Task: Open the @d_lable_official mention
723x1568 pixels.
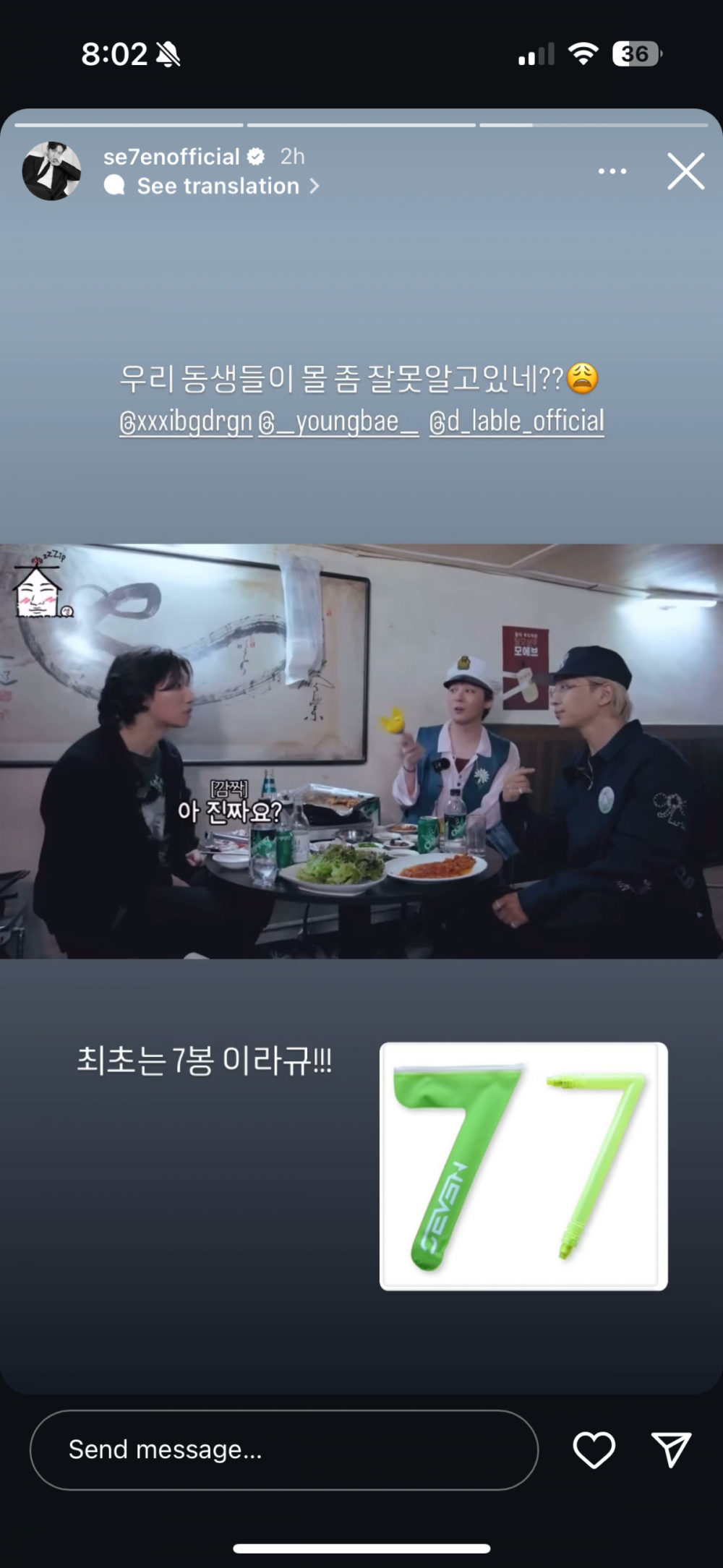Action: [x=516, y=422]
